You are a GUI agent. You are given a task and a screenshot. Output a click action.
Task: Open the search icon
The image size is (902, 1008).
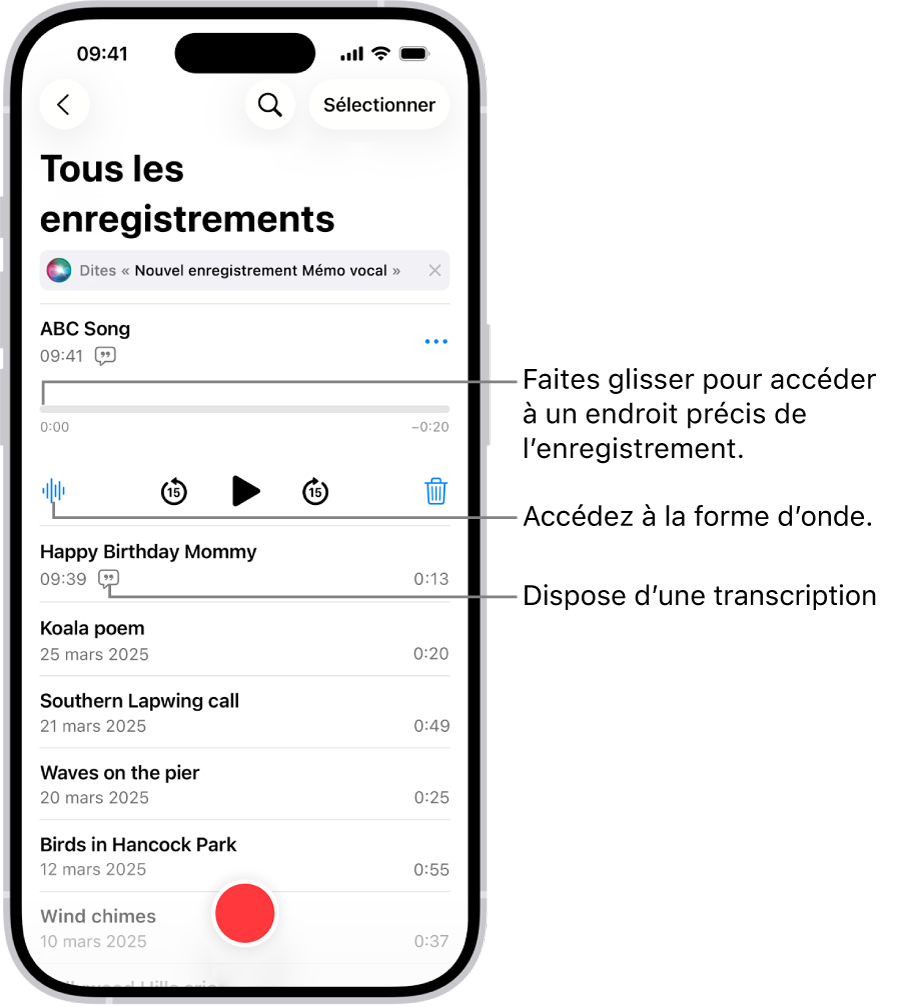tap(269, 104)
